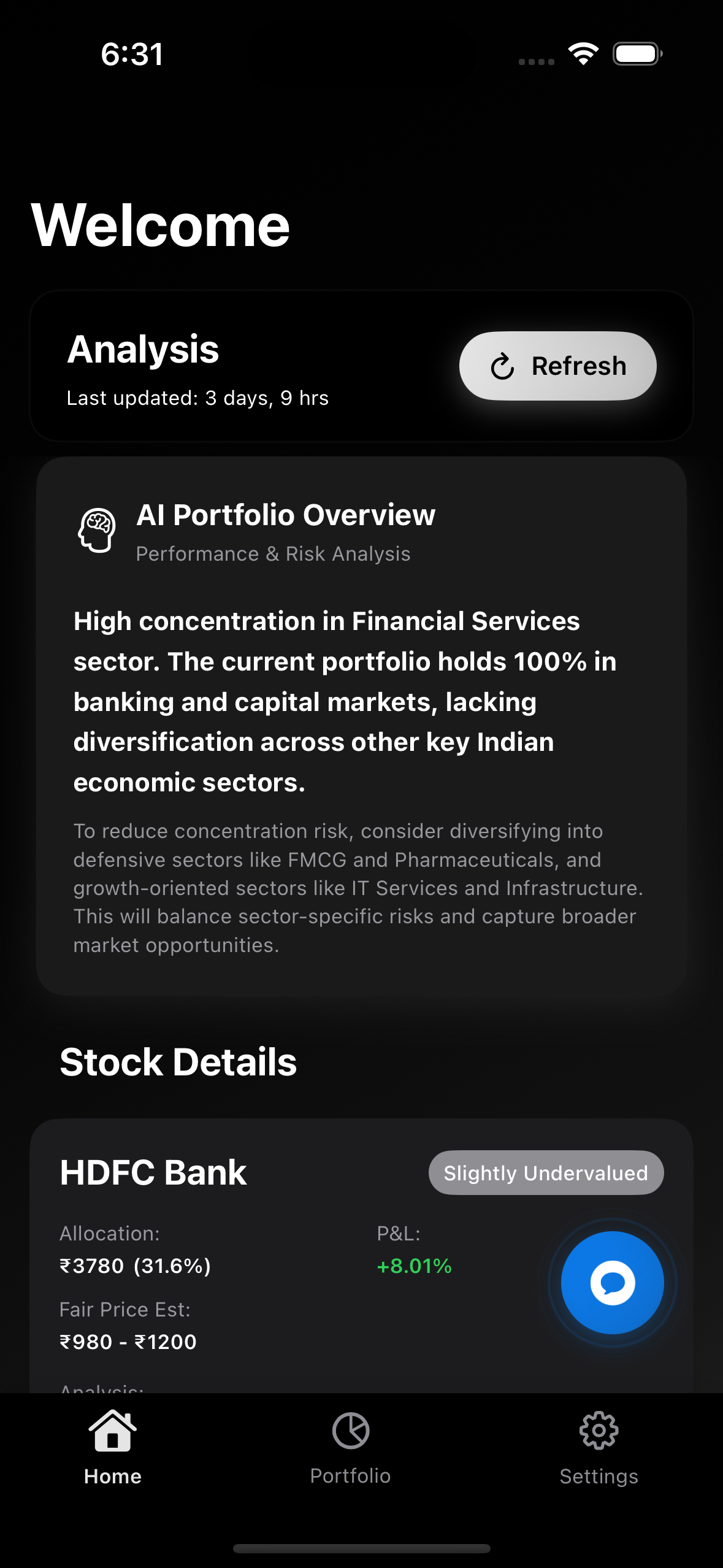Tap the Fair Price Est range value
This screenshot has width=723, height=1568.
128,1341
